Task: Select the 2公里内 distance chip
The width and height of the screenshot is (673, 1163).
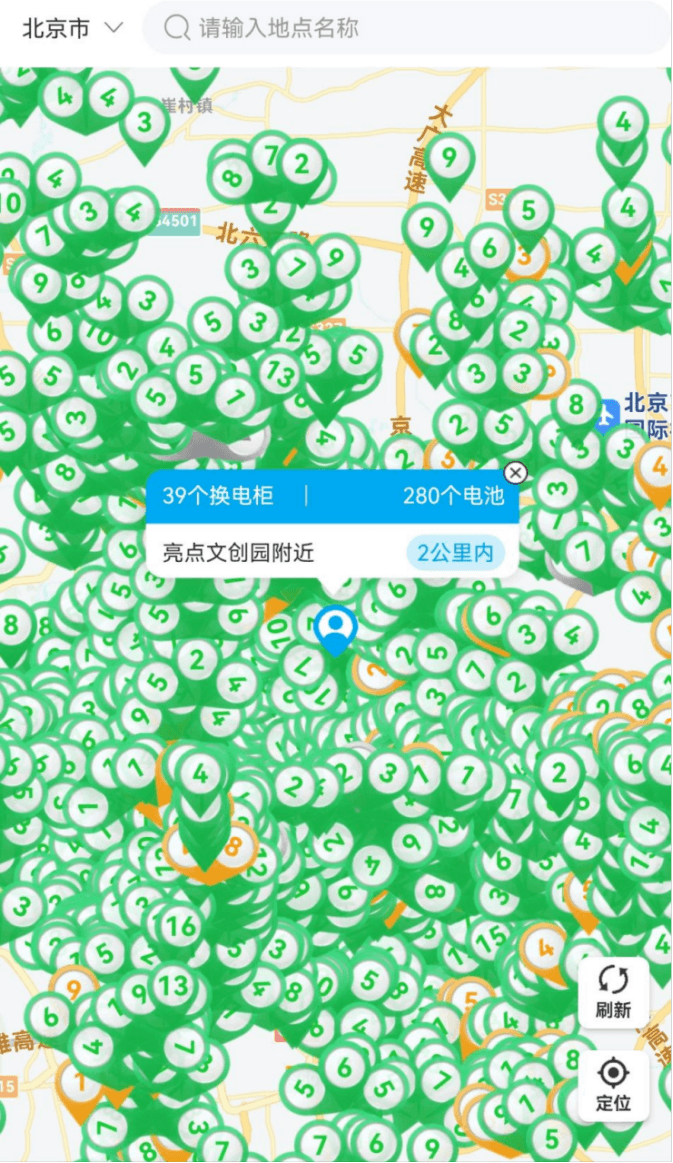Action: [455, 552]
